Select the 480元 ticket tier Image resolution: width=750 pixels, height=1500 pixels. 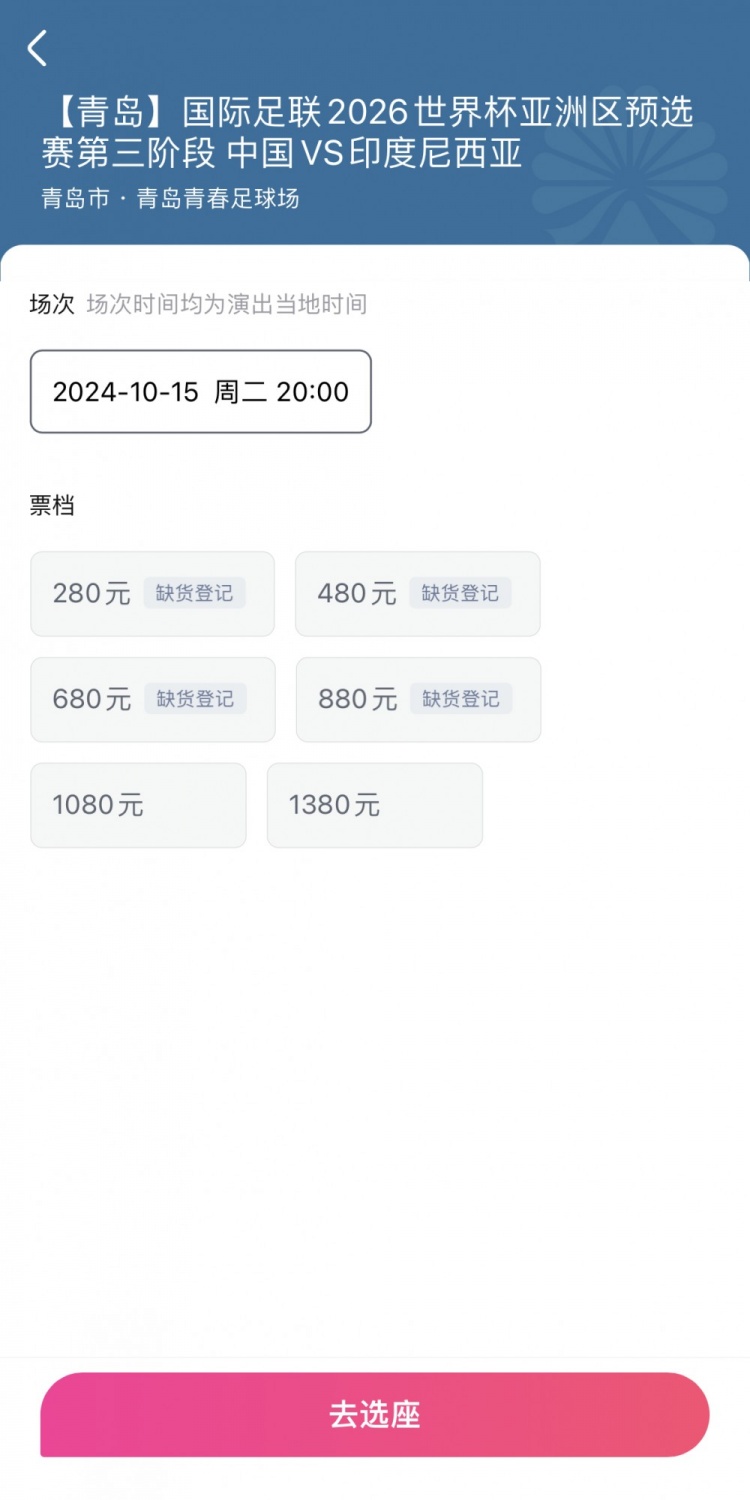(x=417, y=593)
